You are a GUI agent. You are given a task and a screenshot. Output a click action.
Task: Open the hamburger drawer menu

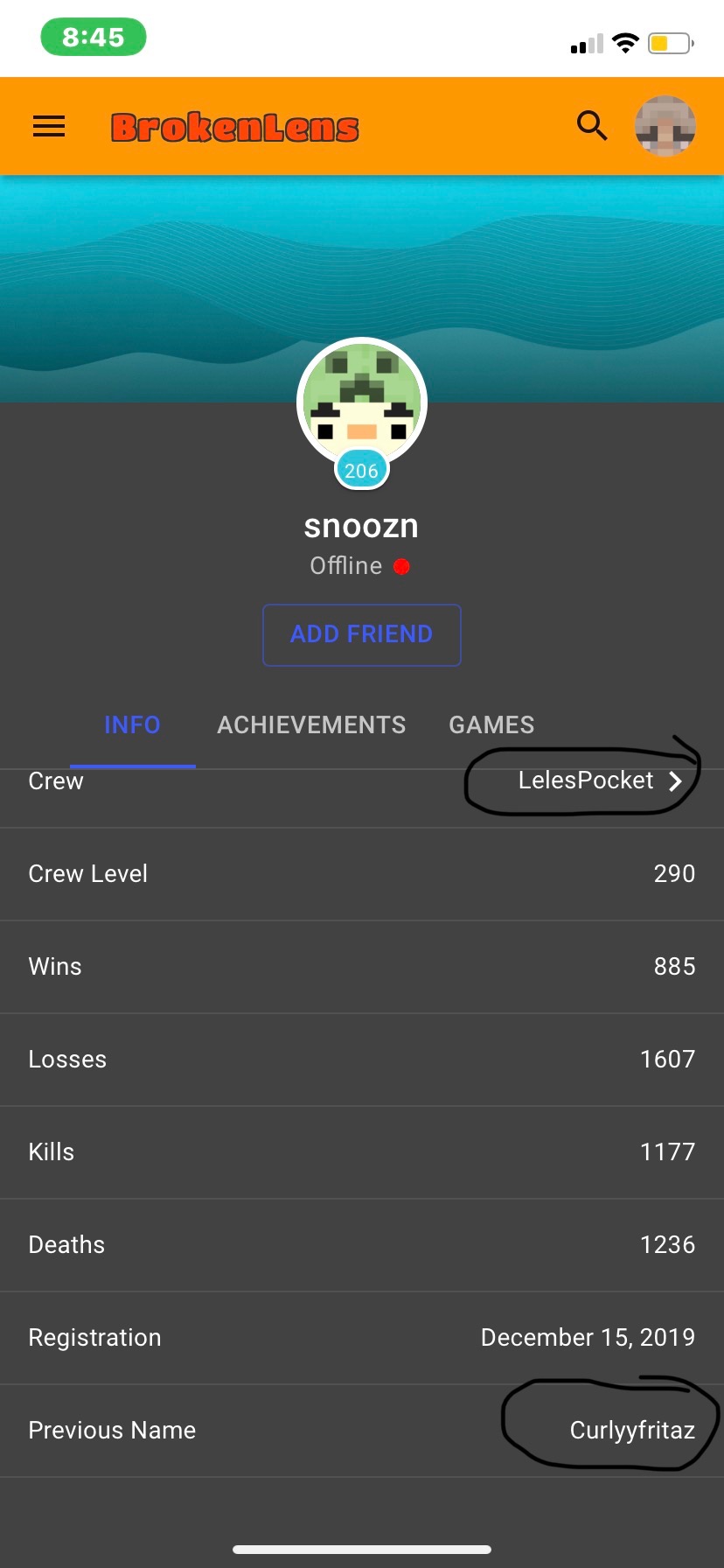pyautogui.click(x=49, y=127)
